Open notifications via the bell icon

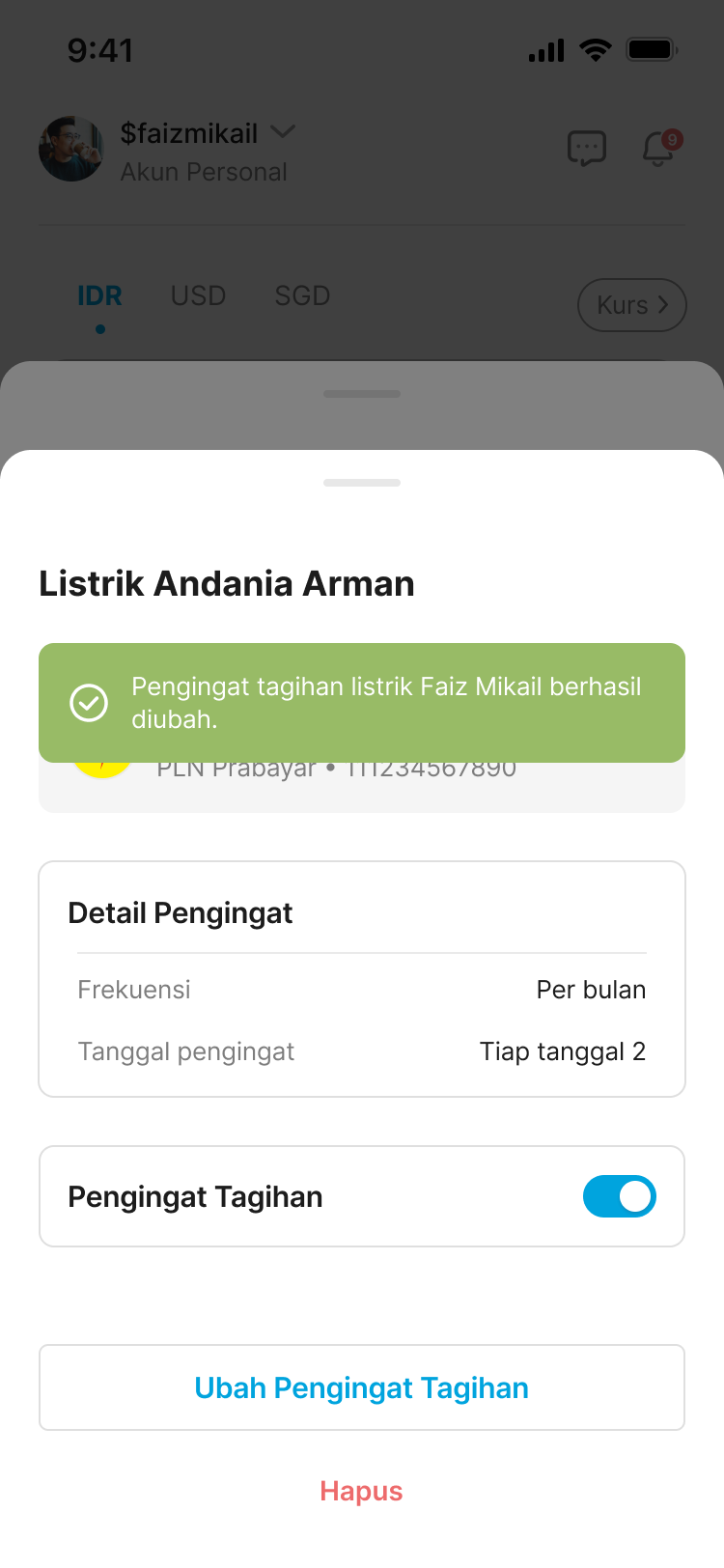tap(656, 152)
